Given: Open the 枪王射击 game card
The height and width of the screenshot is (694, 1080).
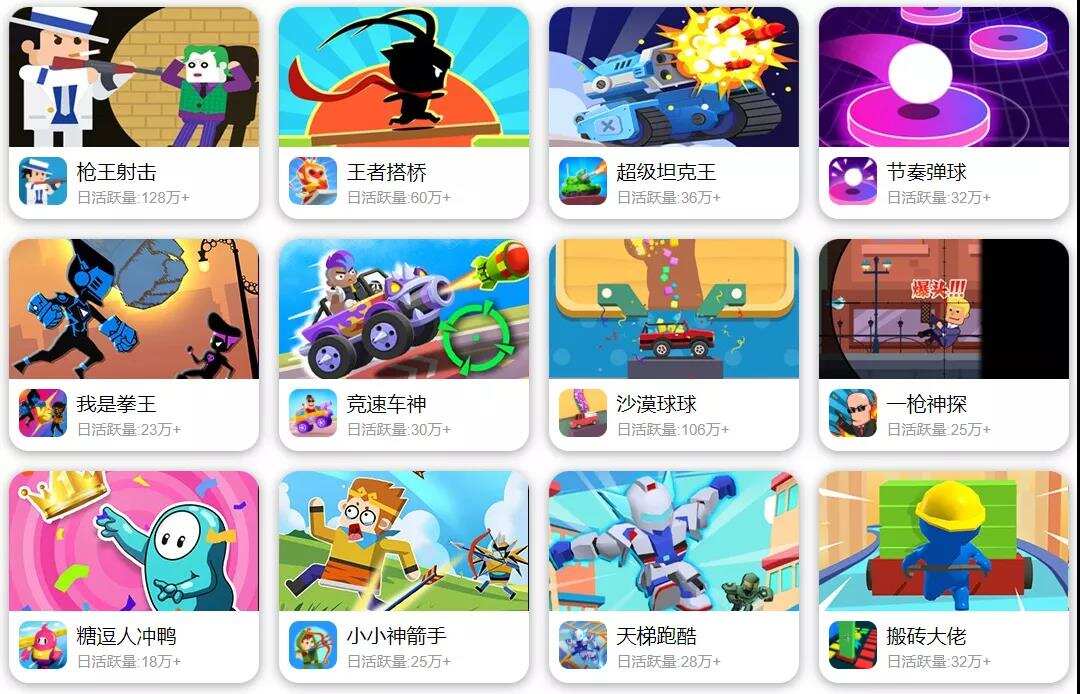Looking at the screenshot, I should (x=133, y=110).
